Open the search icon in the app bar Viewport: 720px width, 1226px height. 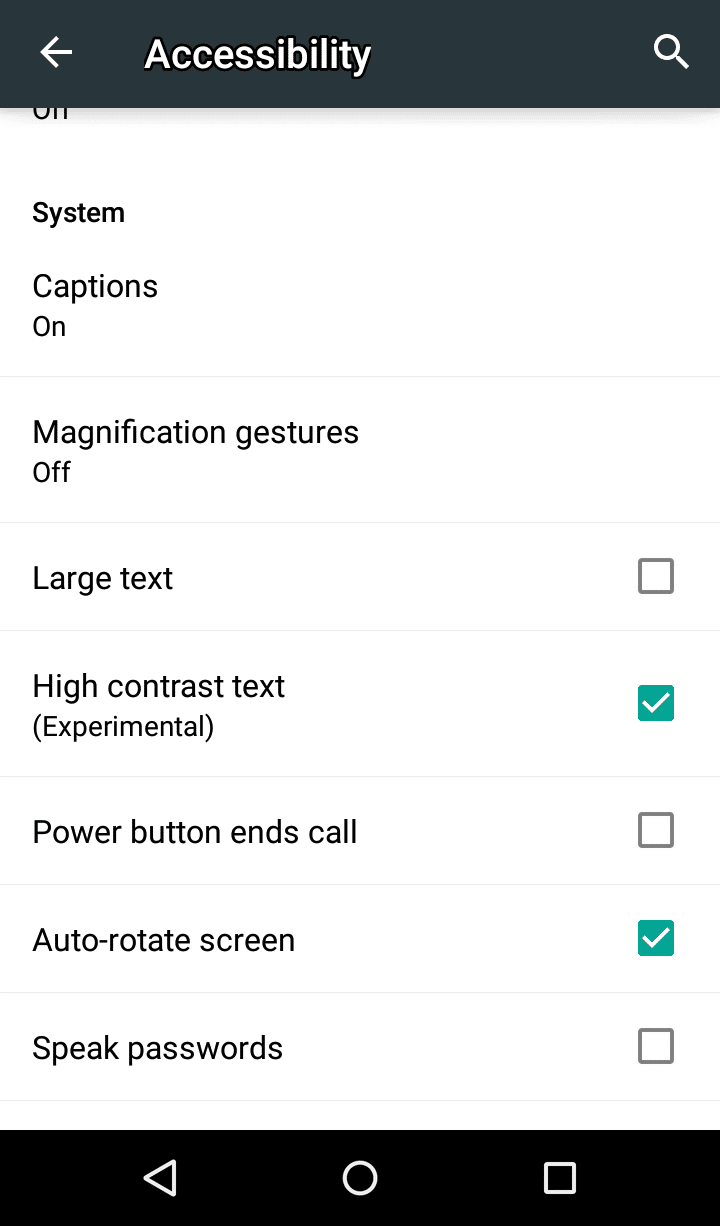tap(671, 52)
